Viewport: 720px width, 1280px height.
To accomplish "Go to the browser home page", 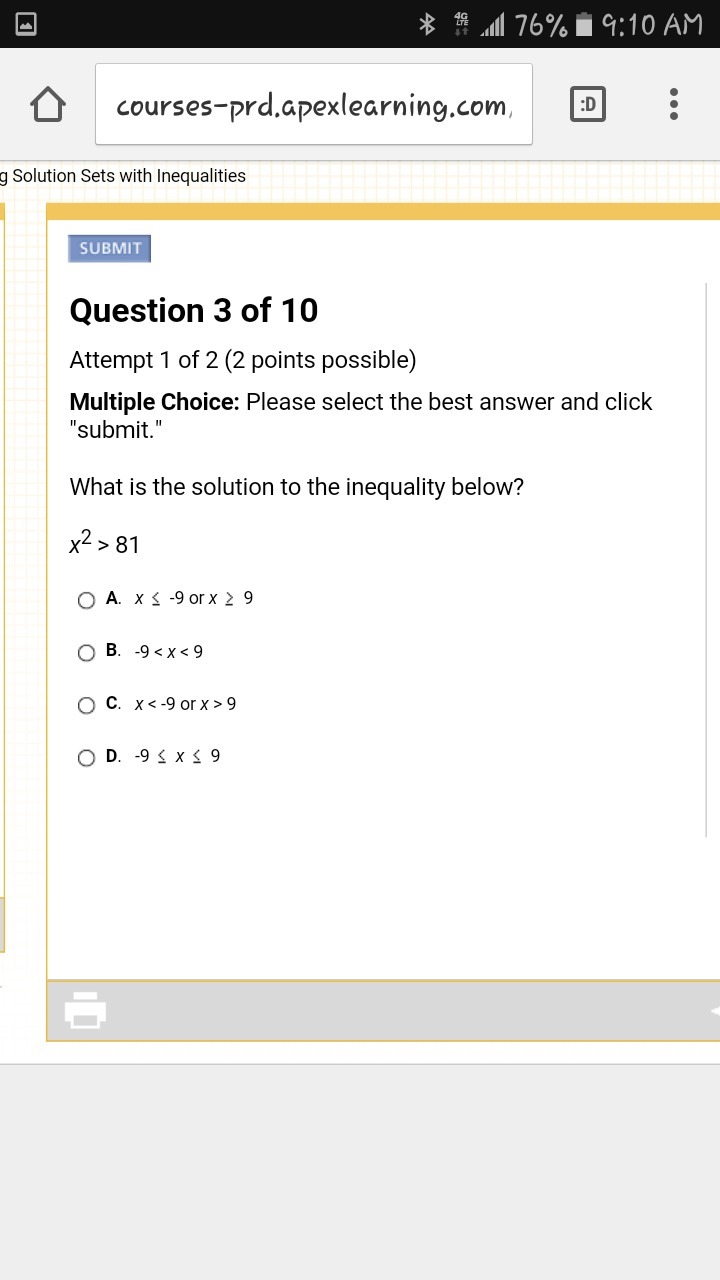I will click(x=48, y=104).
